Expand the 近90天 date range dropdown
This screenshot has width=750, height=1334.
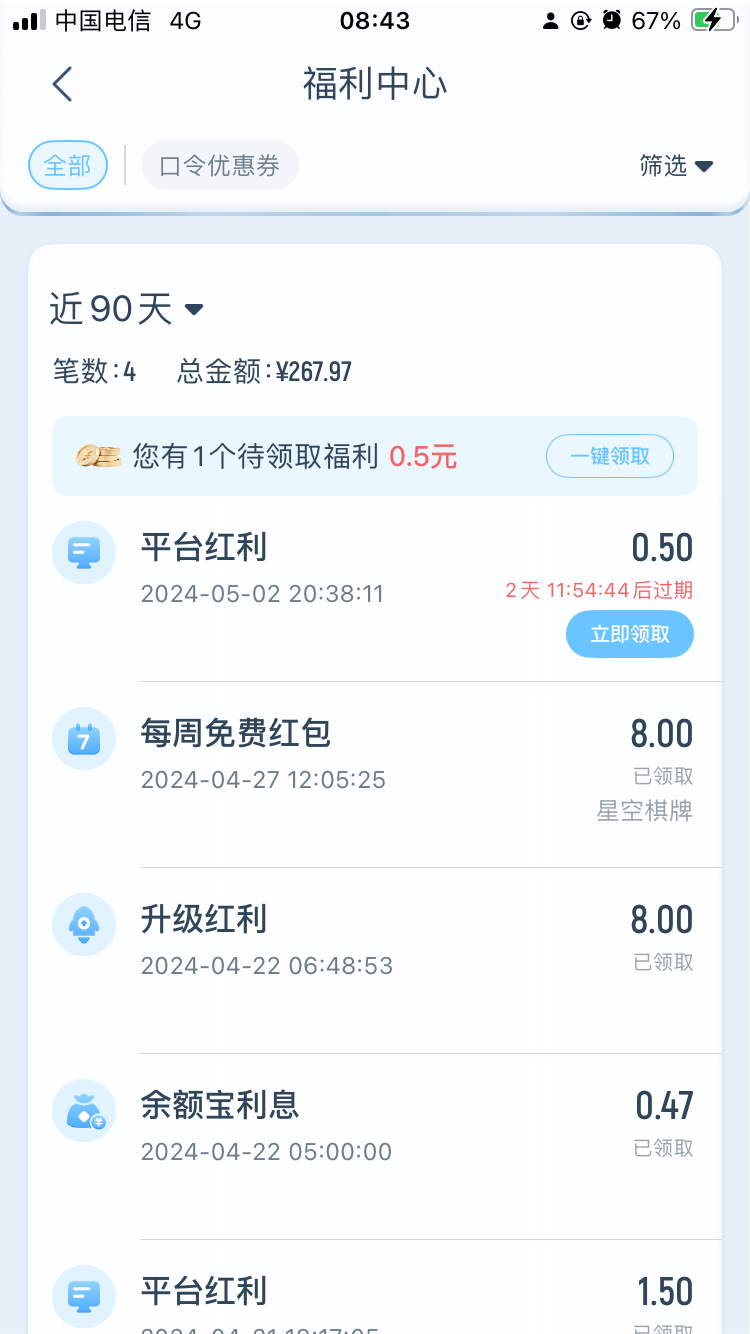pyautogui.click(x=127, y=309)
